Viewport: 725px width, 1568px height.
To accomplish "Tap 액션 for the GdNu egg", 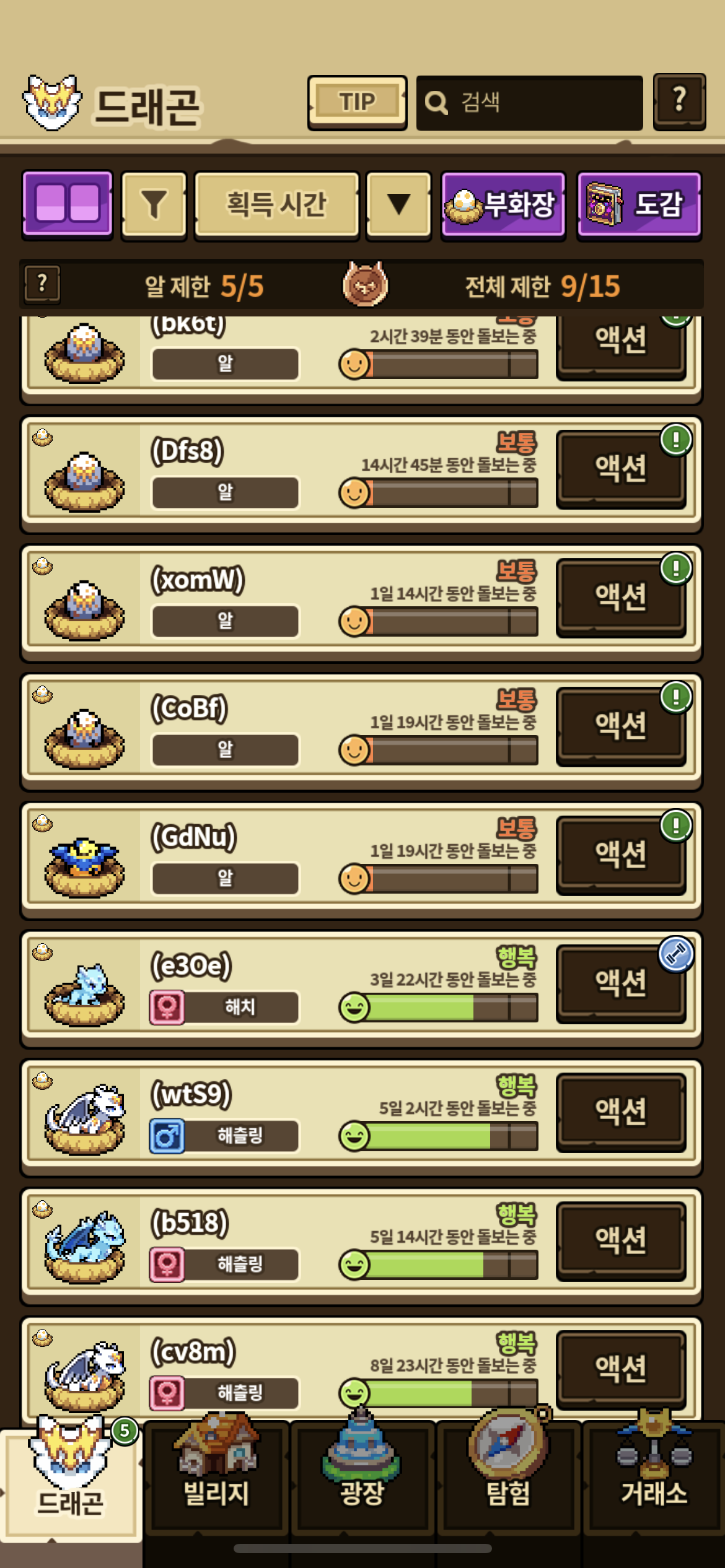I will click(x=620, y=855).
